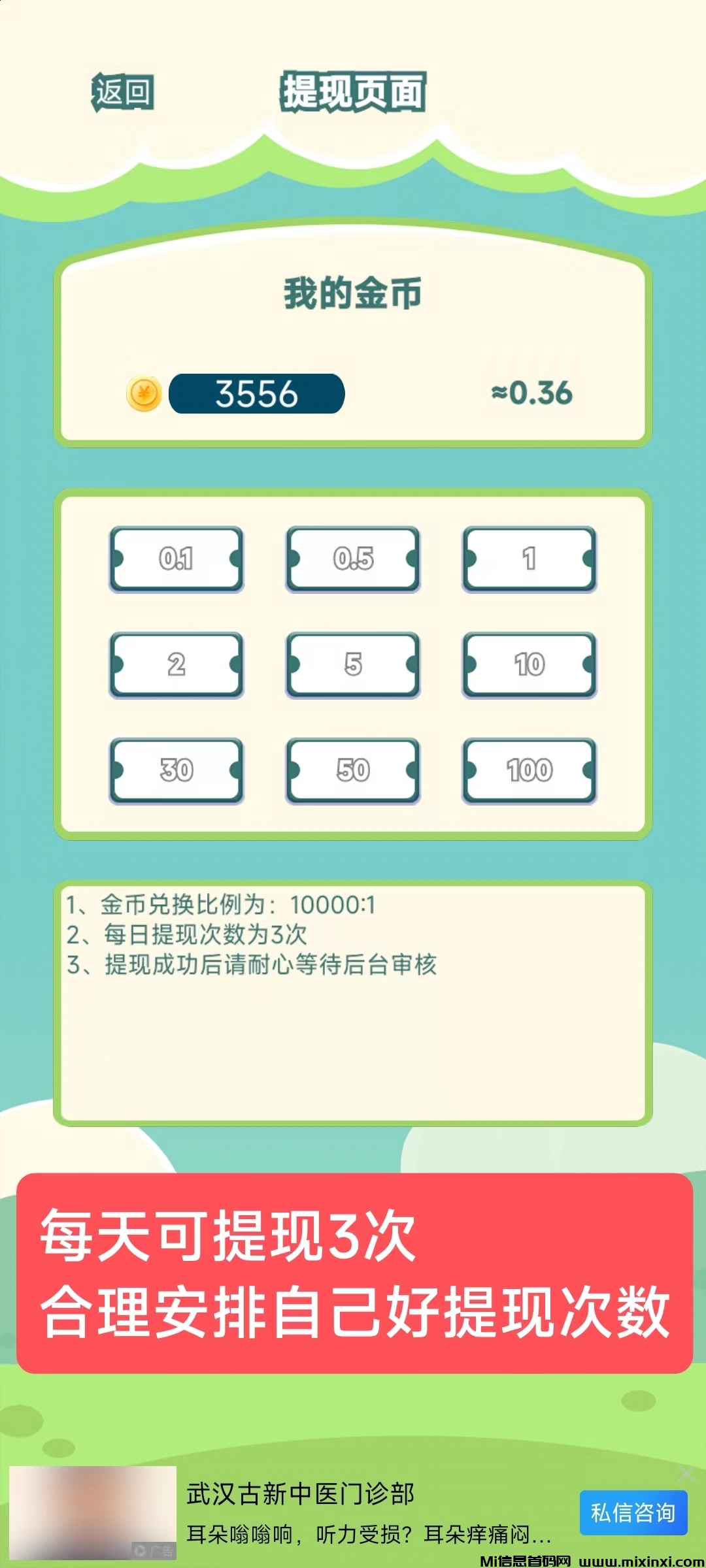Click the 3556 coin balance pill

(257, 393)
